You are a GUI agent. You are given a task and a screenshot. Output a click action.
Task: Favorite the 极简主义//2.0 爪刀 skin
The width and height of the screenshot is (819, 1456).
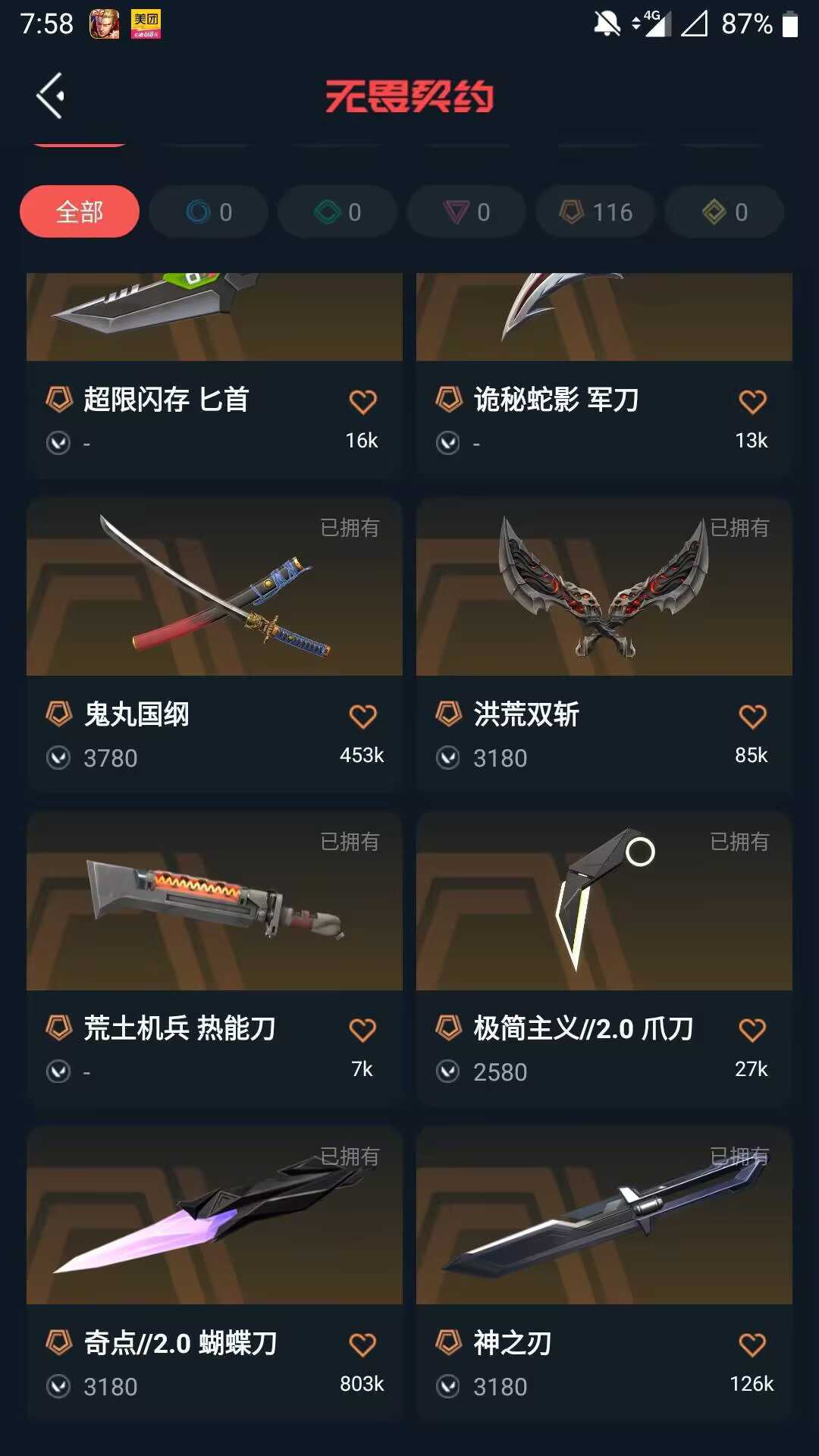coord(752,1030)
